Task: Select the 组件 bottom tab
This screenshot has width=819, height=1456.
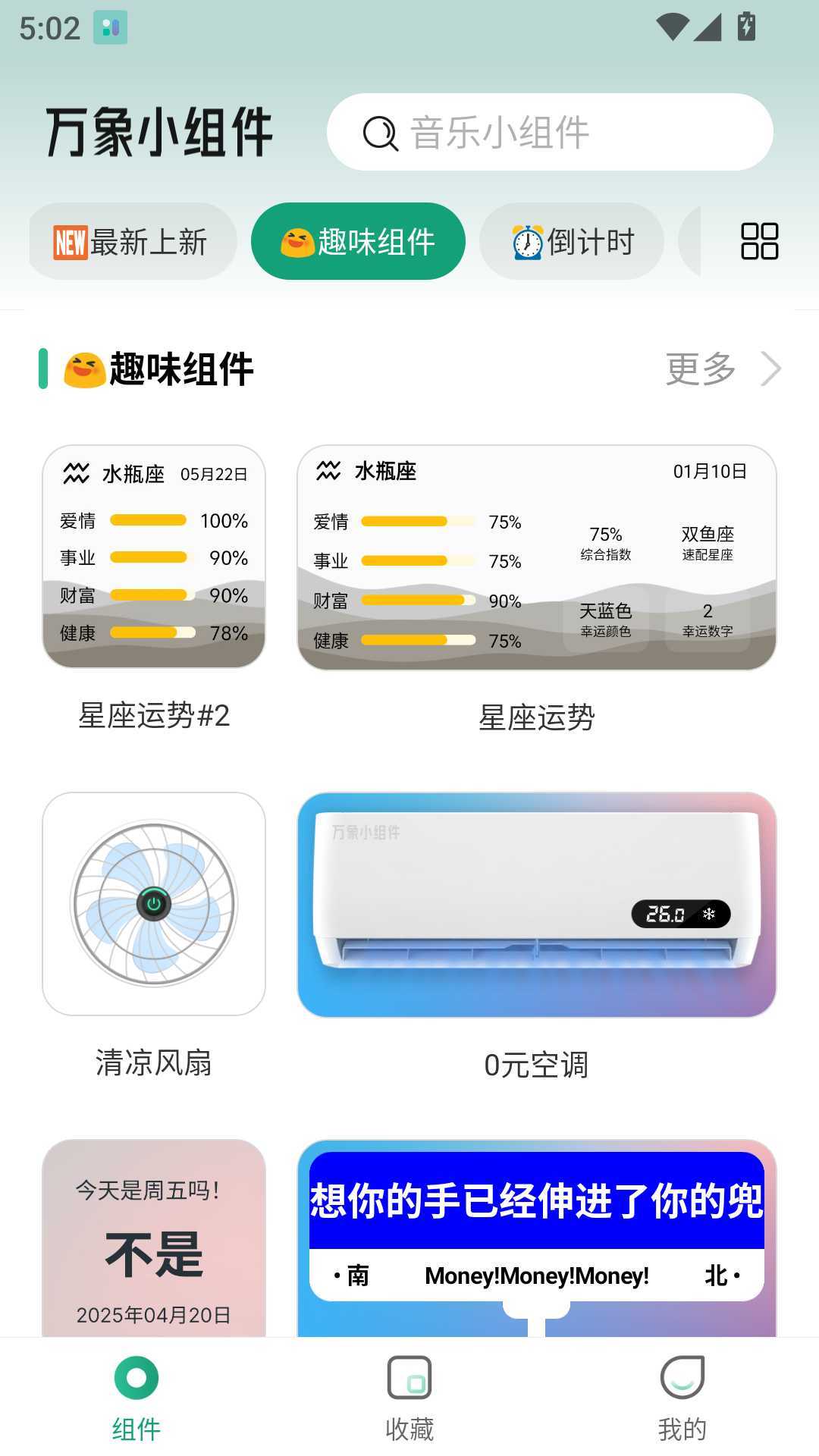Action: click(x=136, y=1398)
